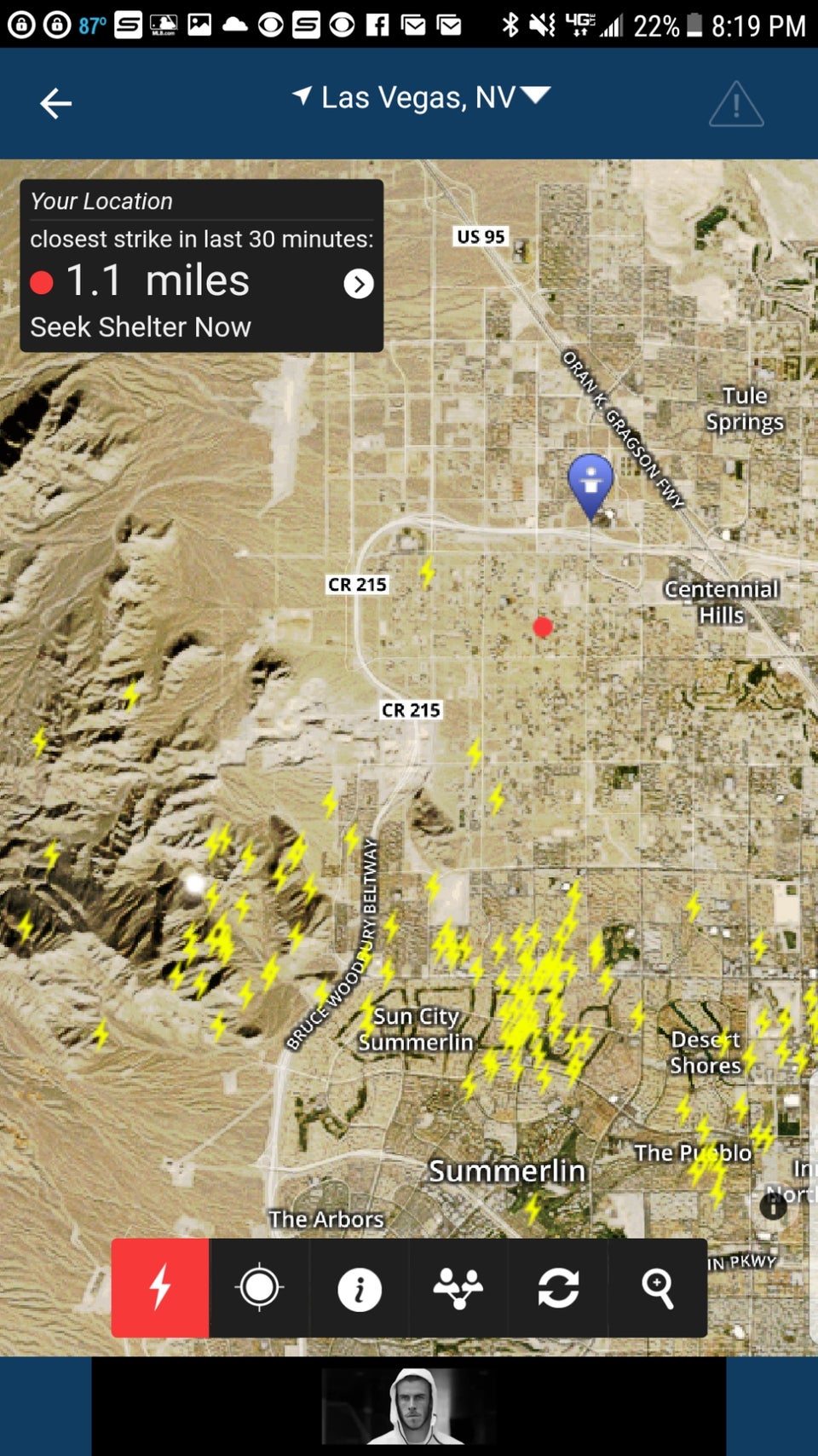
Task: Open the map attribution info icon
Action: tap(773, 1205)
